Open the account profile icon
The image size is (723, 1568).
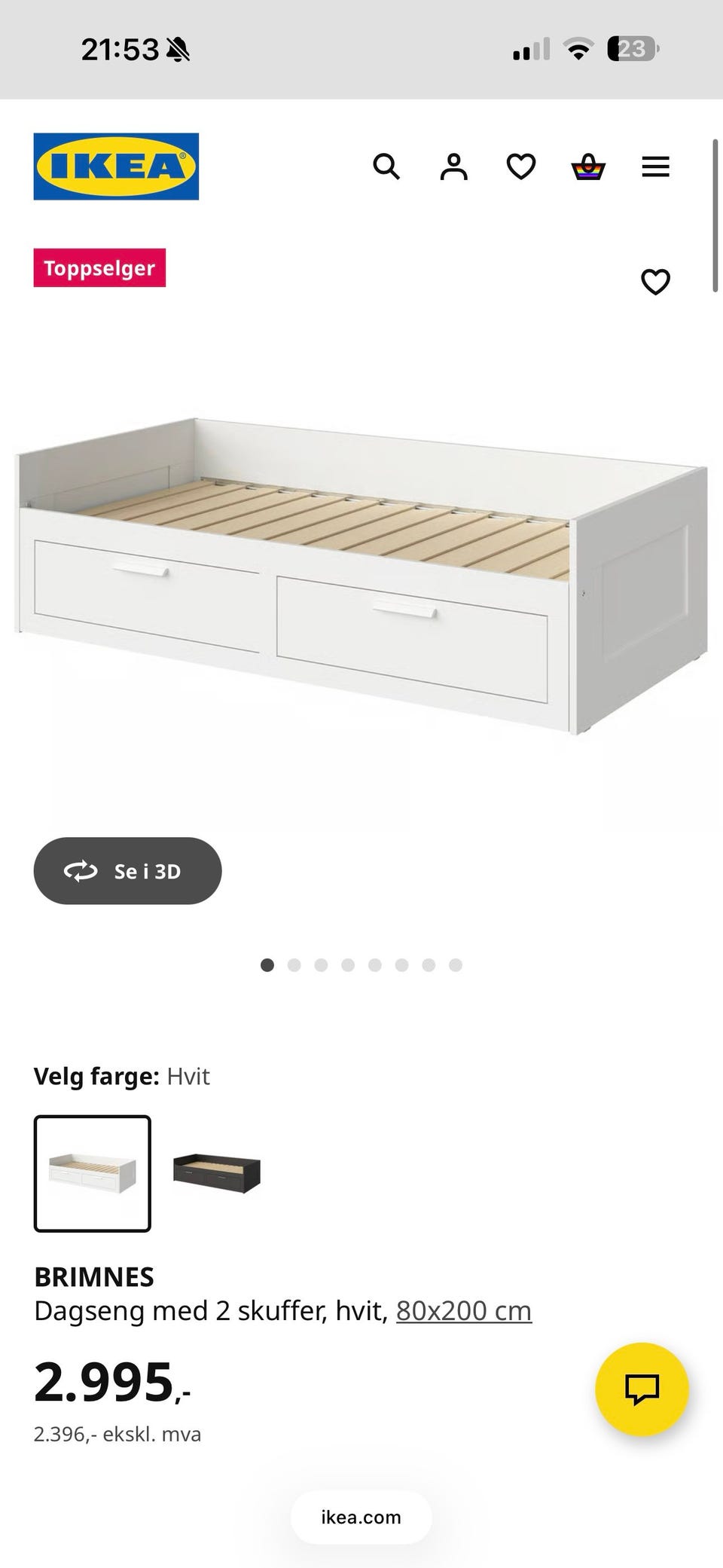pyautogui.click(x=453, y=167)
